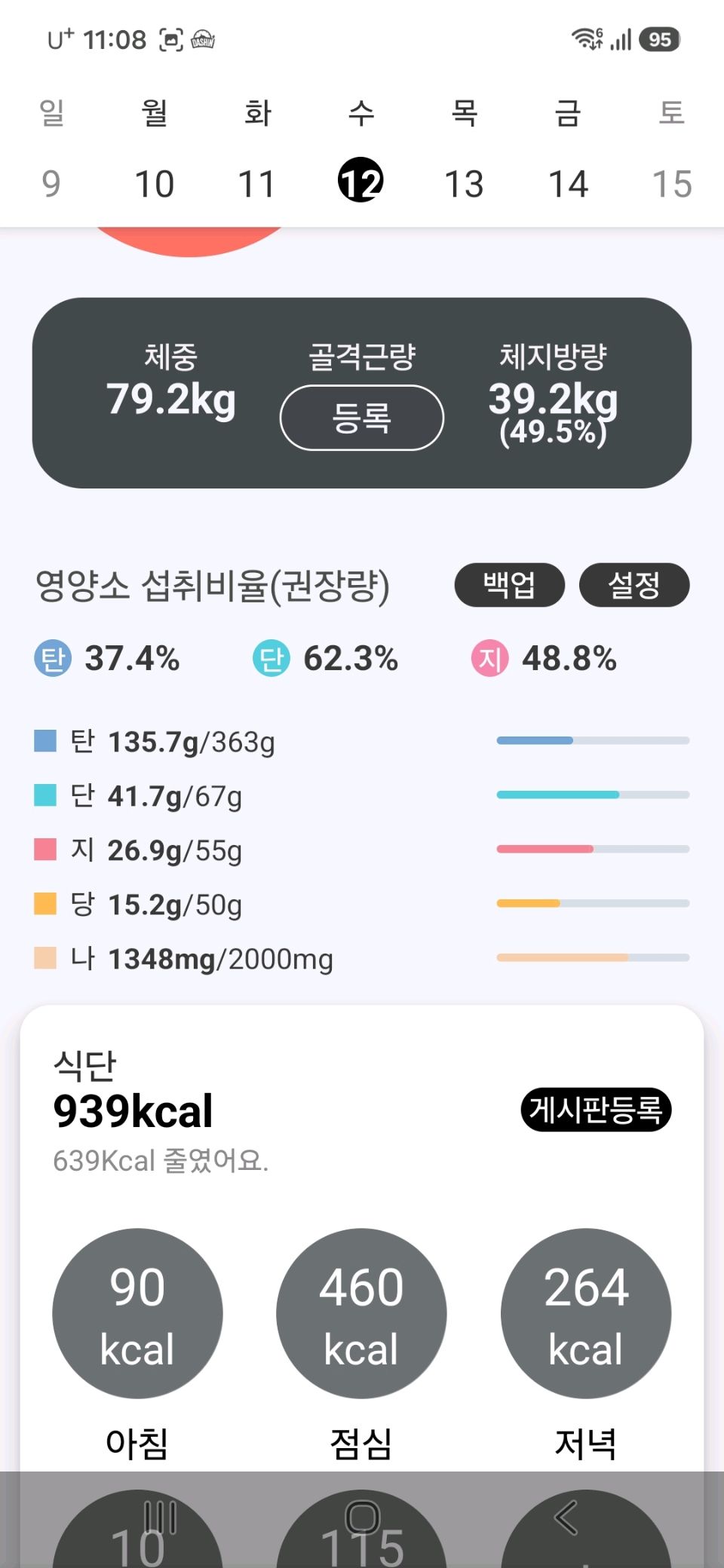Tap the system home button
This screenshot has width=724, height=1568.
[x=362, y=1517]
